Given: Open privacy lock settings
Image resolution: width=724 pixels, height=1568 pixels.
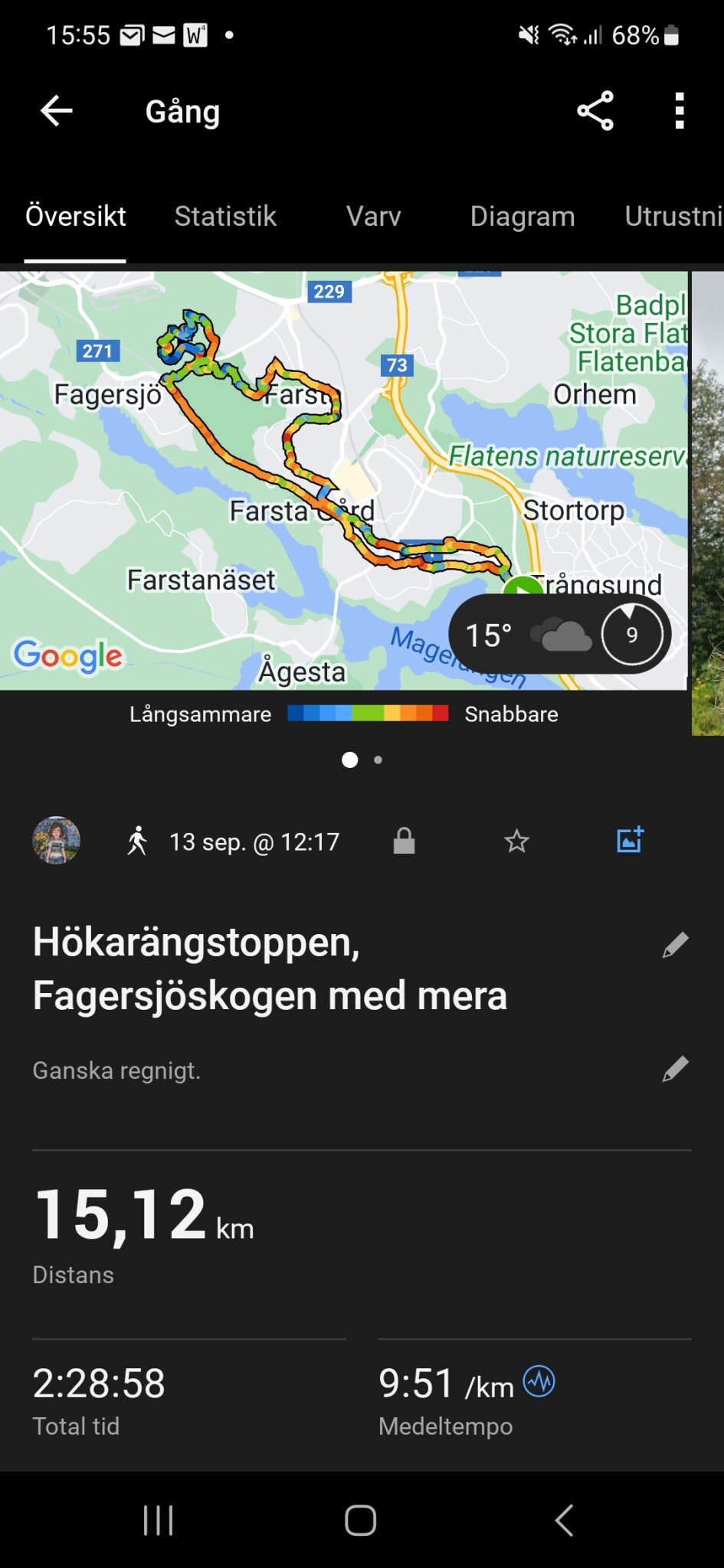Looking at the screenshot, I should coord(404,841).
